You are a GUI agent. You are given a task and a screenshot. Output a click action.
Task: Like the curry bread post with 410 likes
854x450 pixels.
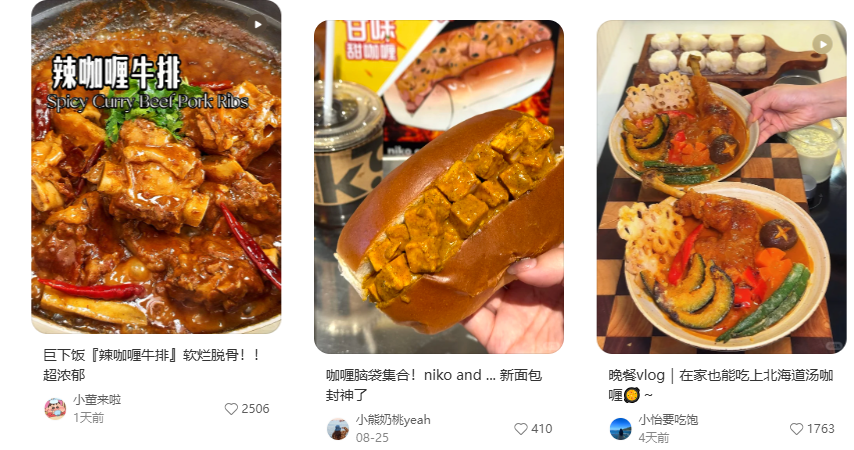click(x=520, y=429)
